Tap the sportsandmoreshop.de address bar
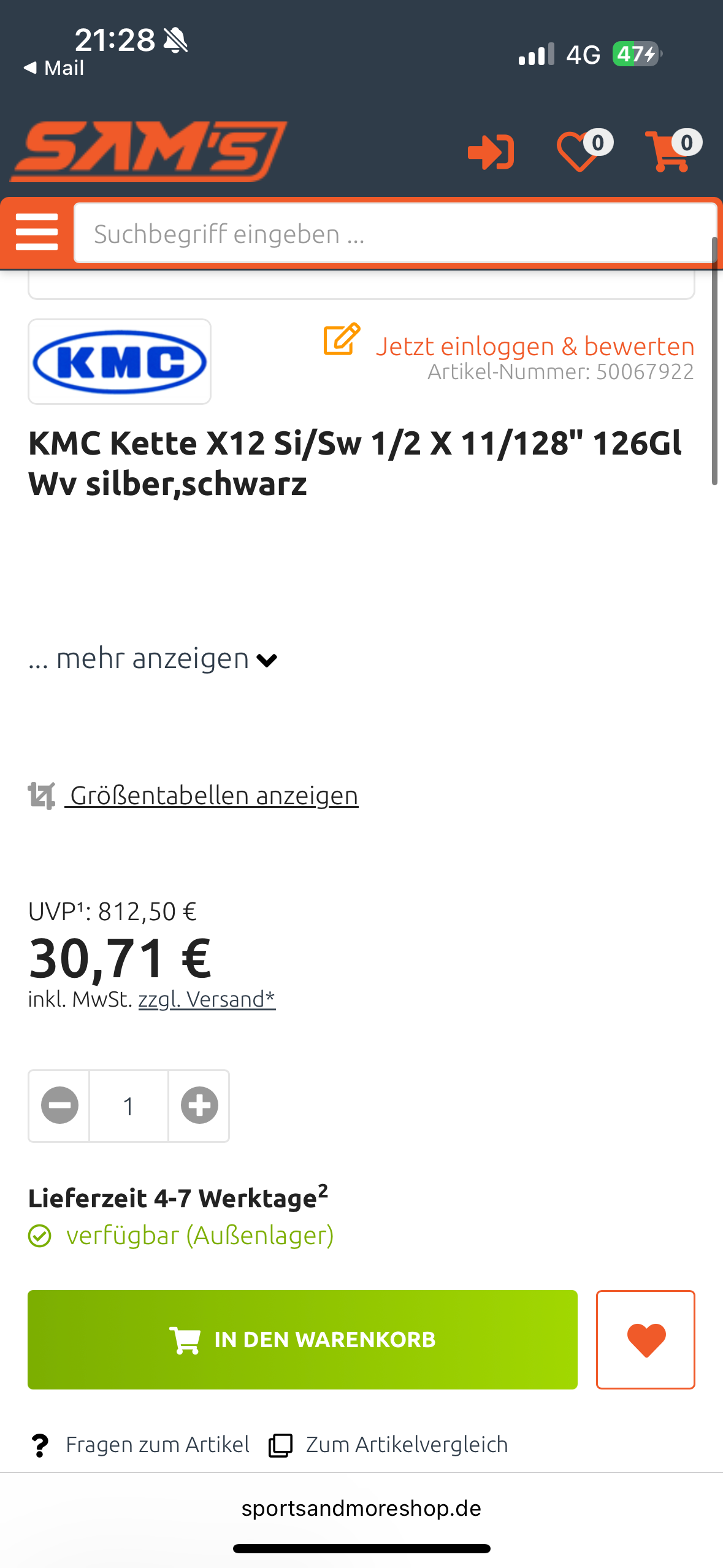The width and height of the screenshot is (723, 1568). (361, 1508)
